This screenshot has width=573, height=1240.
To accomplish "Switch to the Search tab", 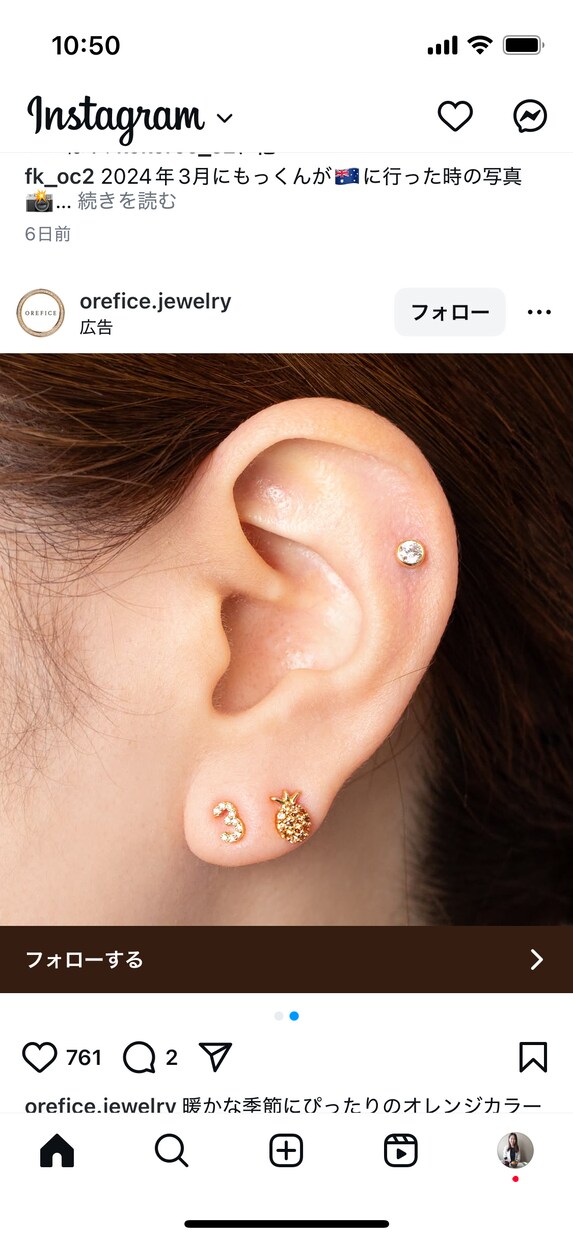I will click(x=172, y=1152).
